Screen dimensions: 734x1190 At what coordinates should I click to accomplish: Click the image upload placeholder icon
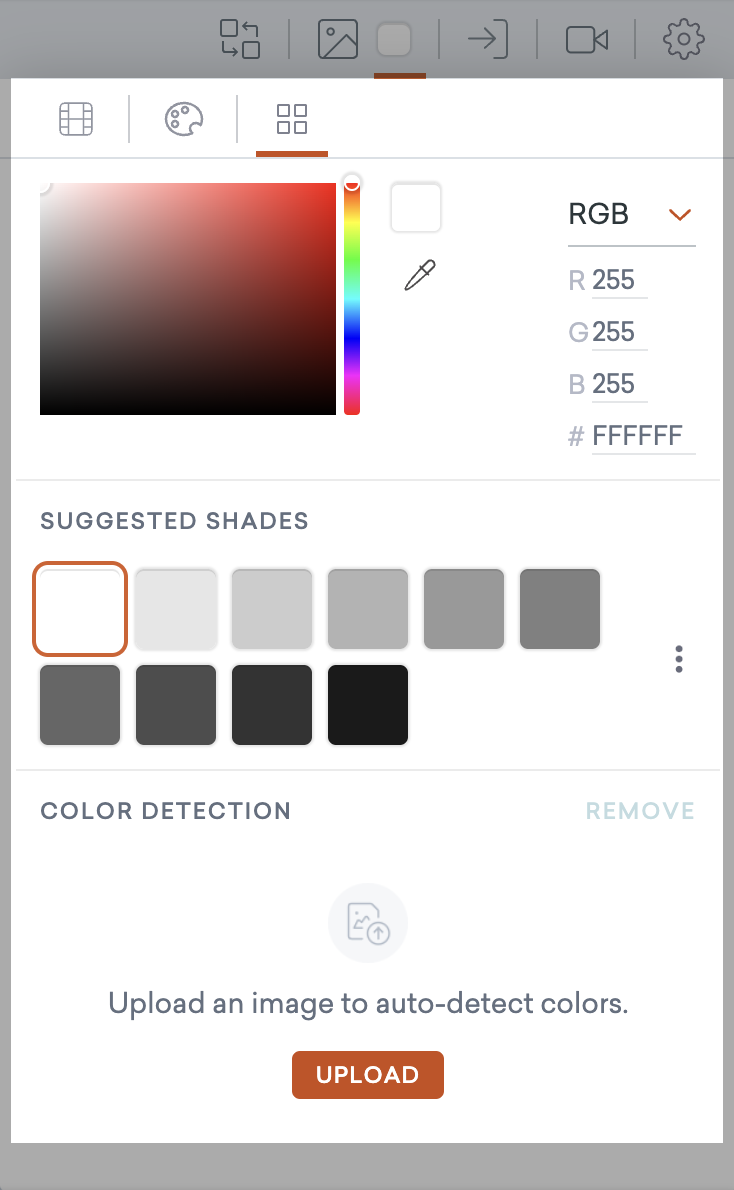click(x=368, y=922)
